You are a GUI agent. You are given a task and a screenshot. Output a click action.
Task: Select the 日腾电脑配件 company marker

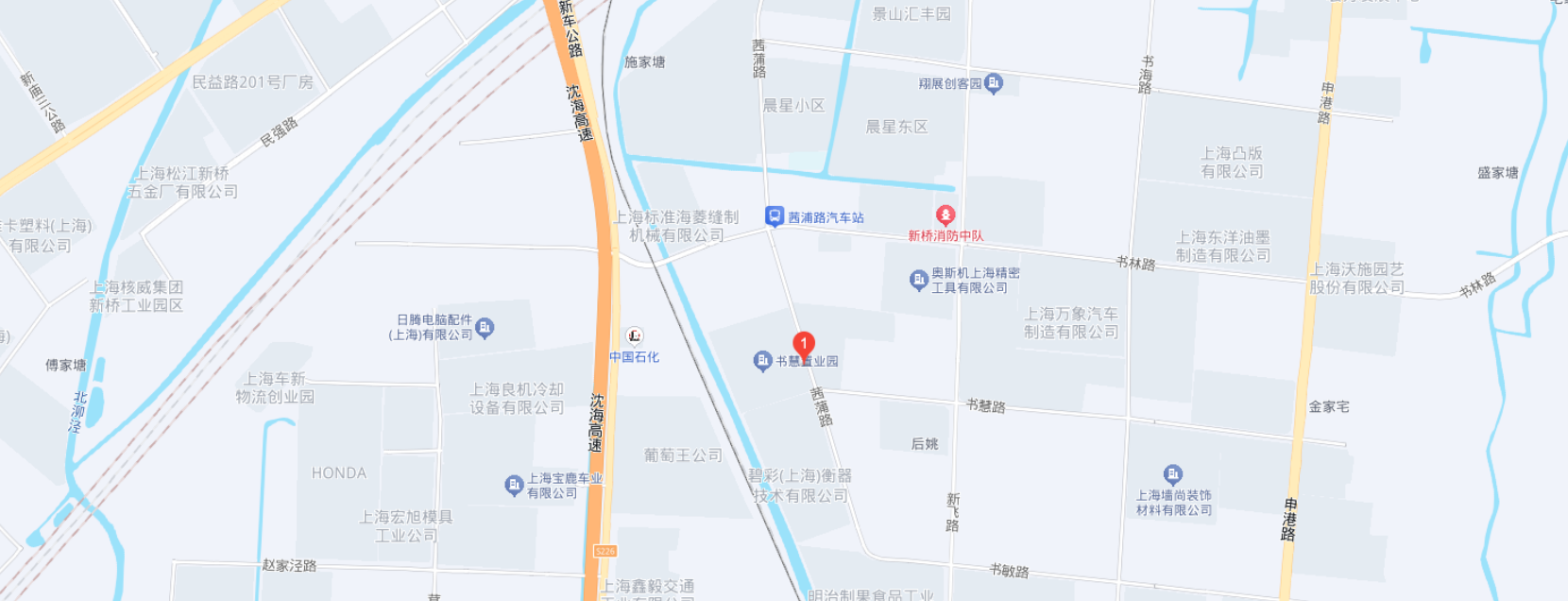pos(485,328)
